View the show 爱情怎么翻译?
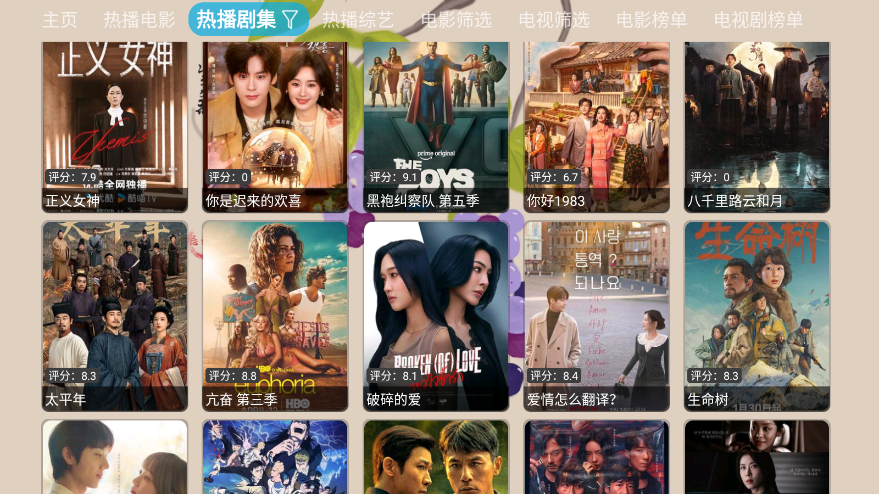 pos(597,315)
